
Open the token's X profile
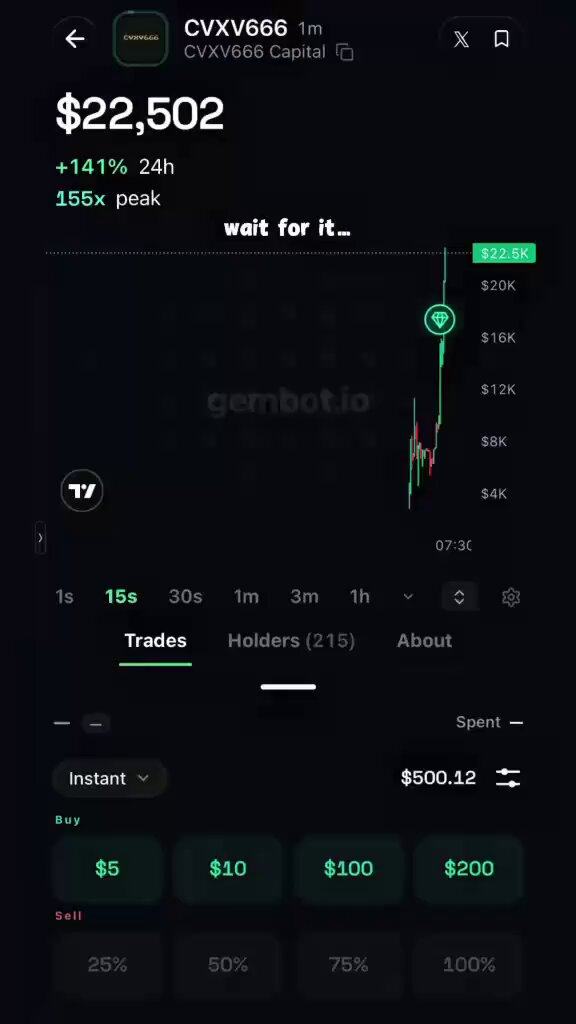pos(461,40)
